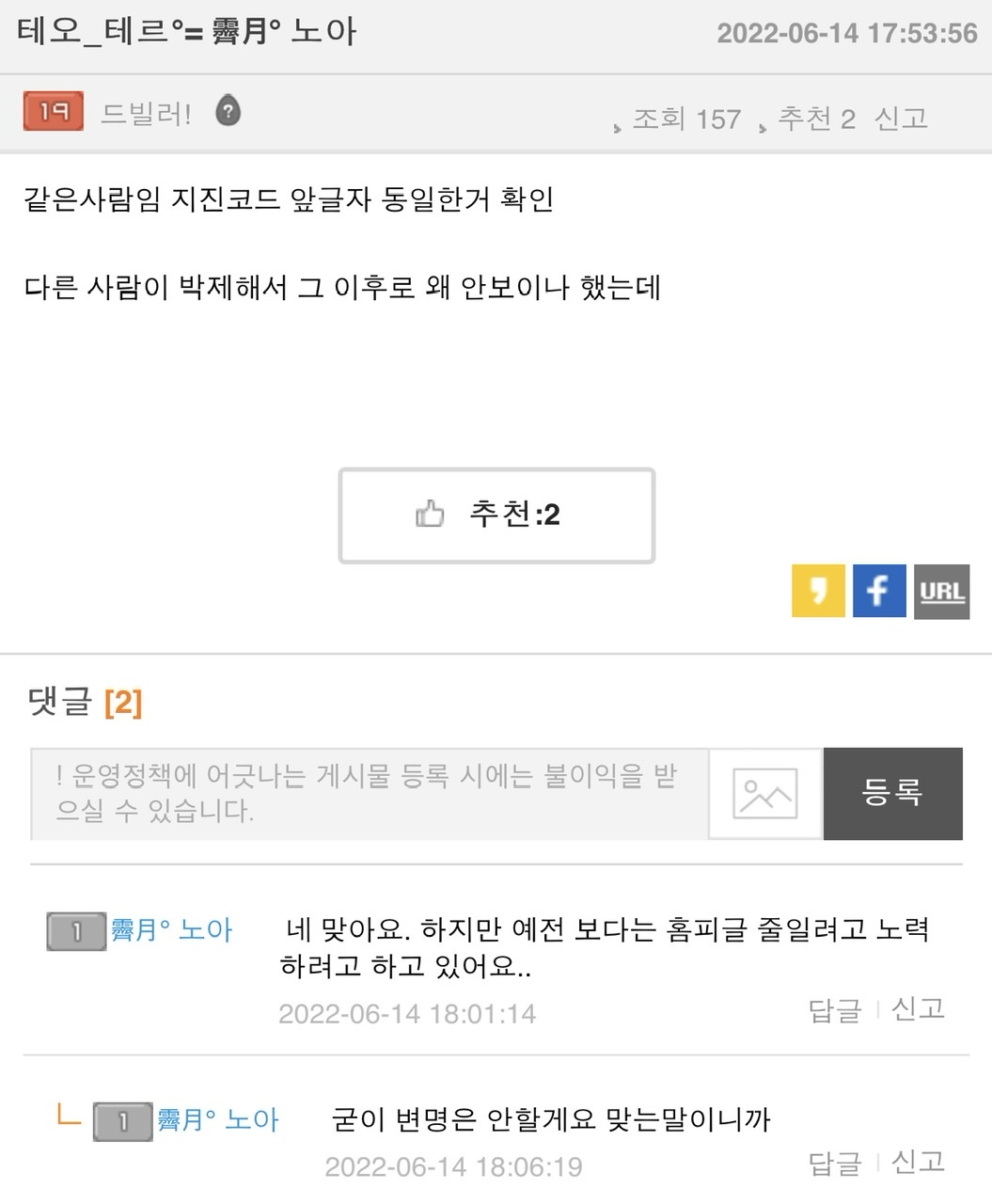Reply to the 18:06:19 comment
Image resolution: width=992 pixels, height=1204 pixels.
point(834,1163)
